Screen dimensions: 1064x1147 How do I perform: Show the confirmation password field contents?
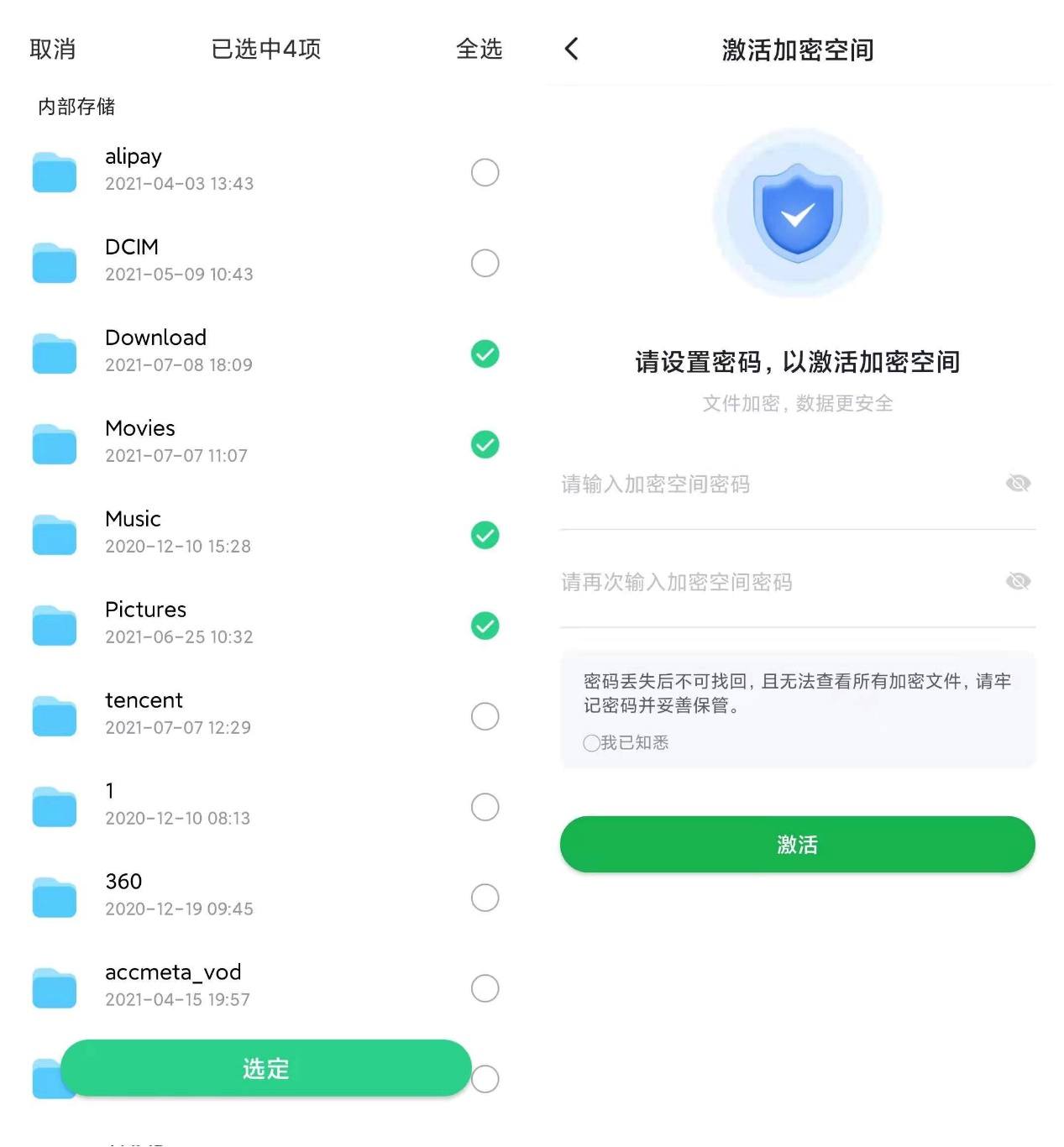[1019, 581]
